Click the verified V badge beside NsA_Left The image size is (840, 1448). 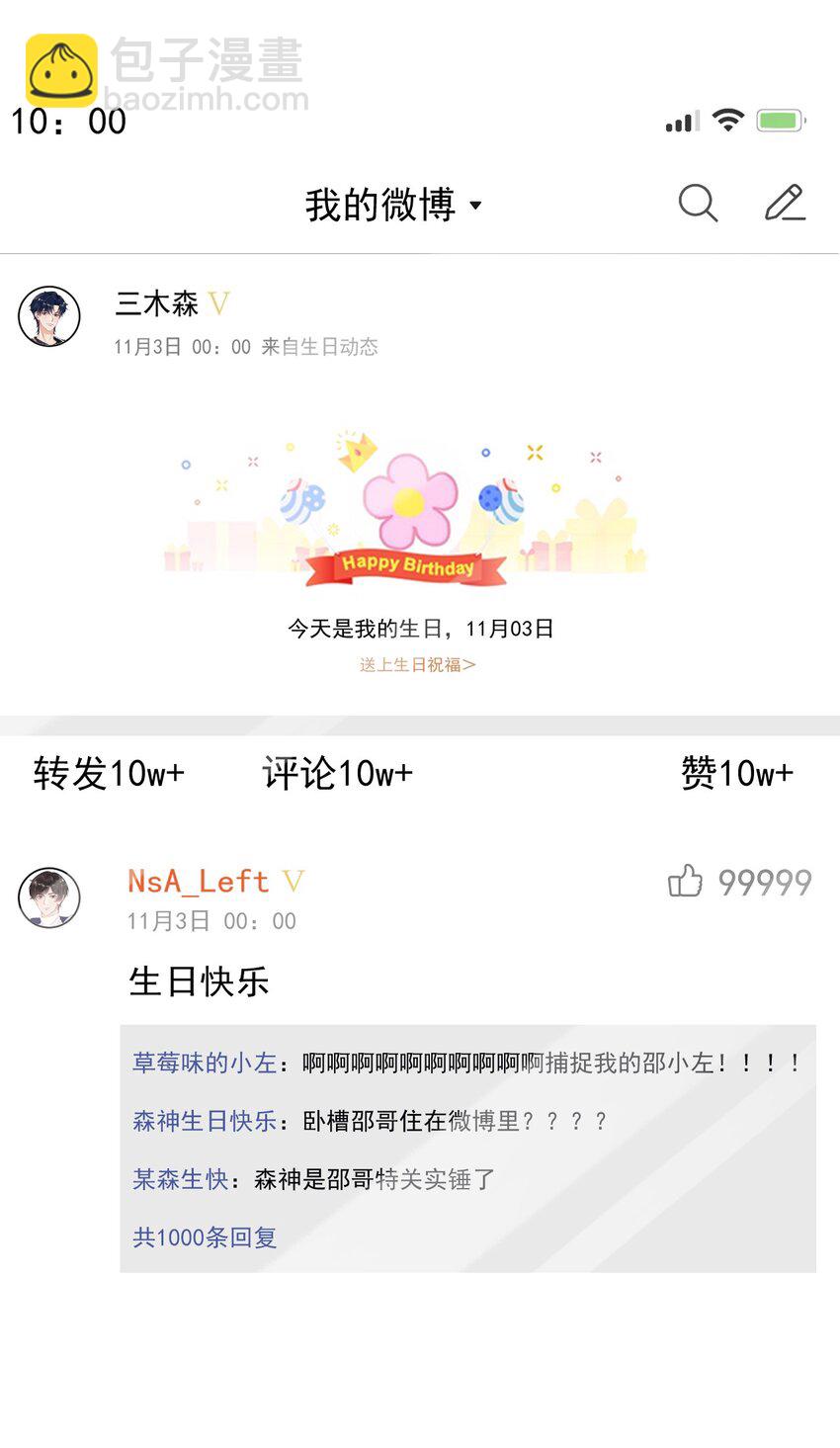[x=294, y=881]
